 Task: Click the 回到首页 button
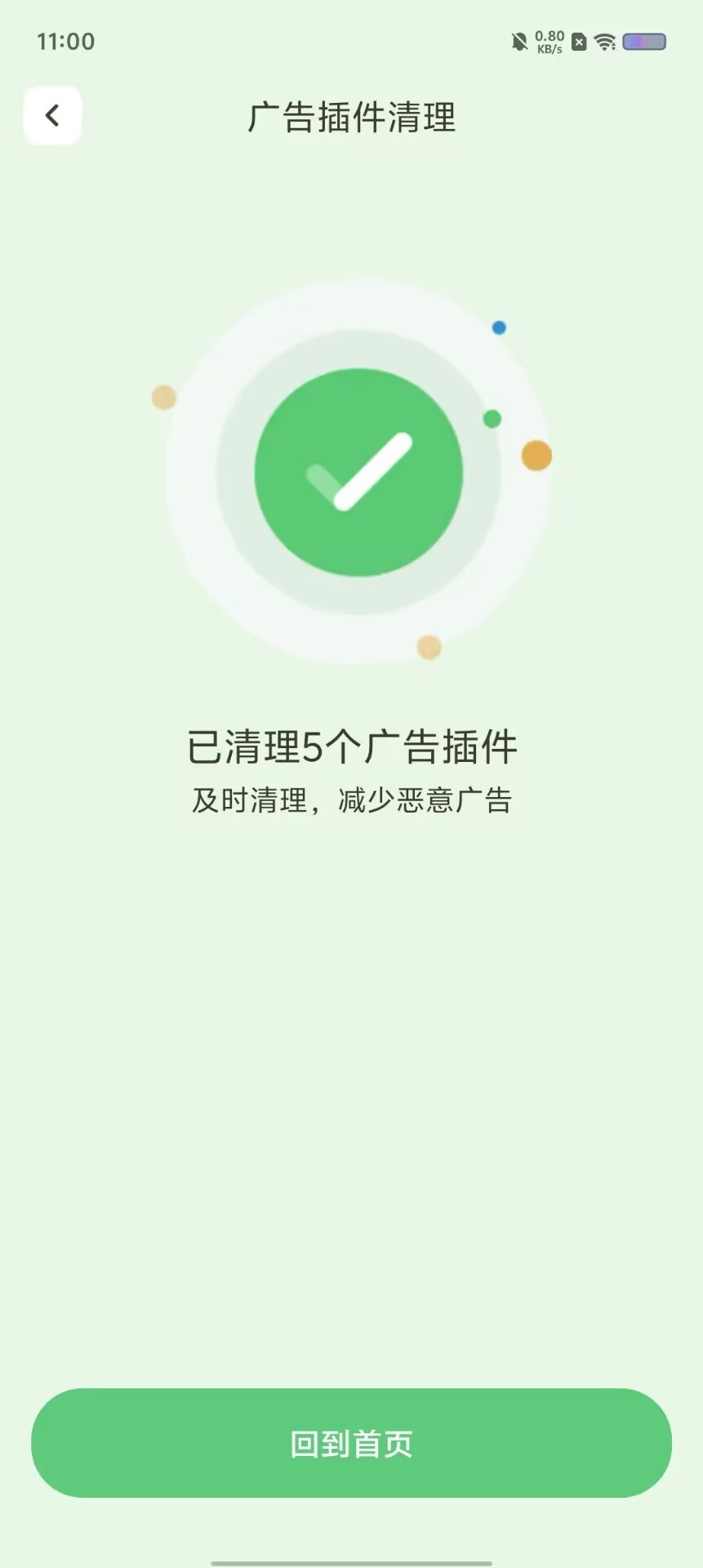point(351,1444)
